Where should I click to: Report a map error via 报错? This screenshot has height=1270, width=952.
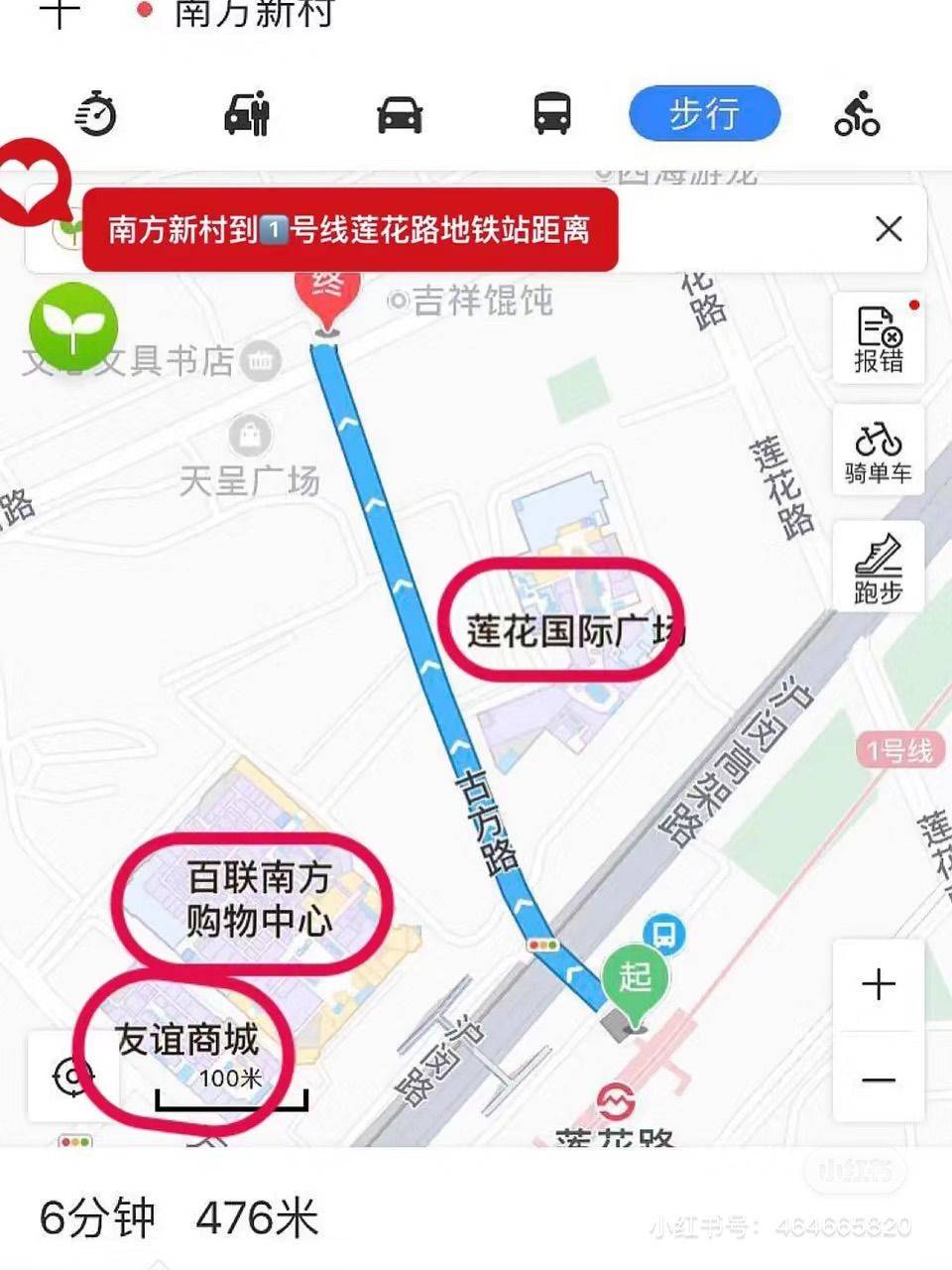(879, 340)
